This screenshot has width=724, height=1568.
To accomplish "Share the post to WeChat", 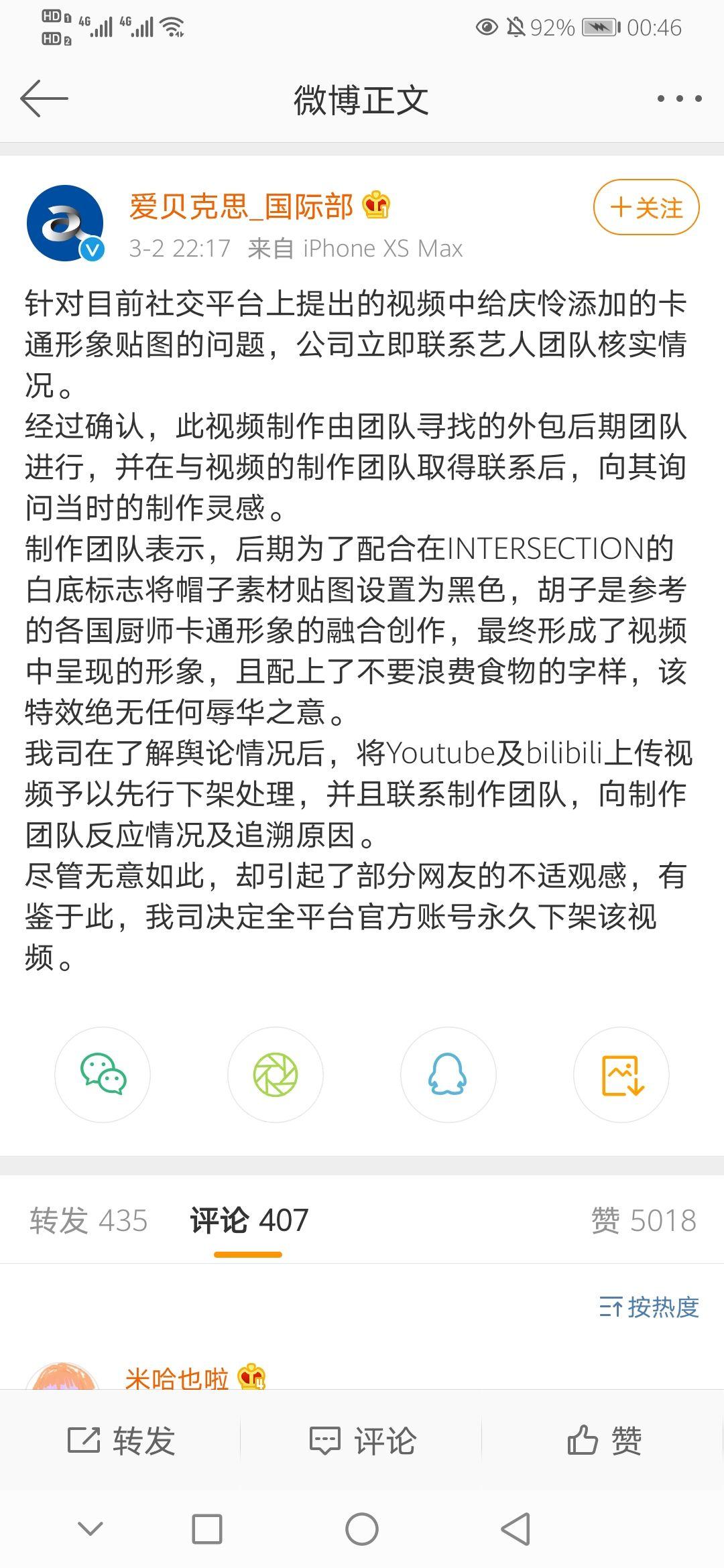I will click(103, 1074).
